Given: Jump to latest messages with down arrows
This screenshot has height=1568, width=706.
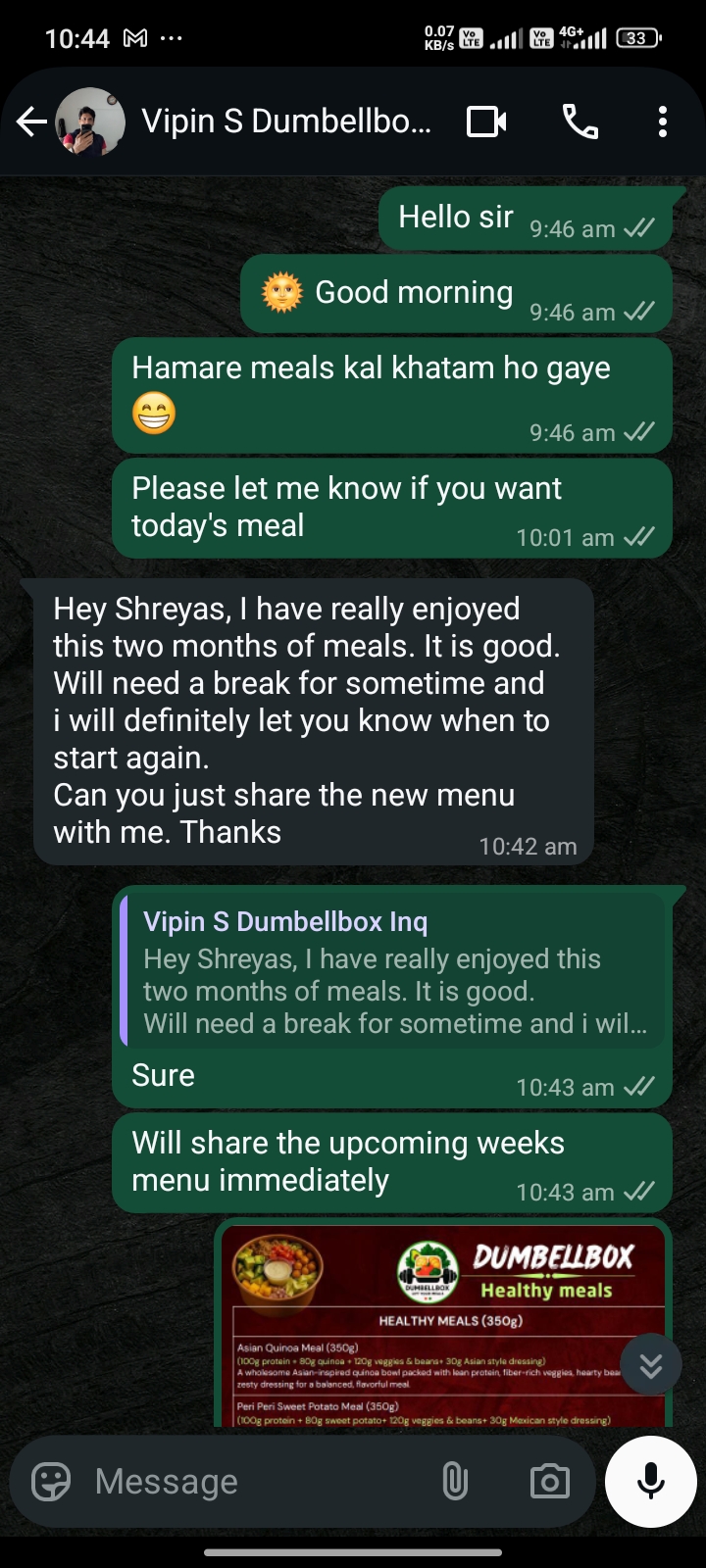Looking at the screenshot, I should click(x=651, y=1364).
